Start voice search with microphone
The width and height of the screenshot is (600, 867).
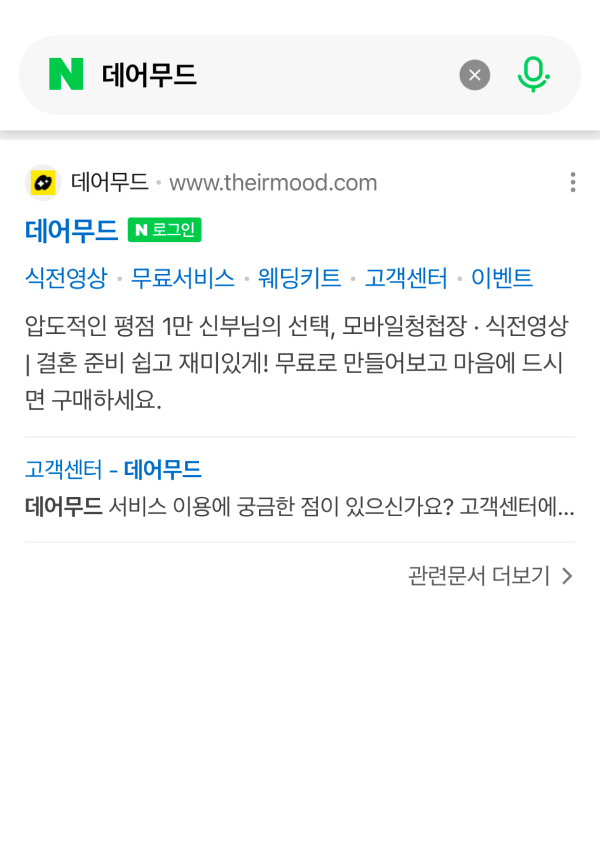click(x=533, y=75)
